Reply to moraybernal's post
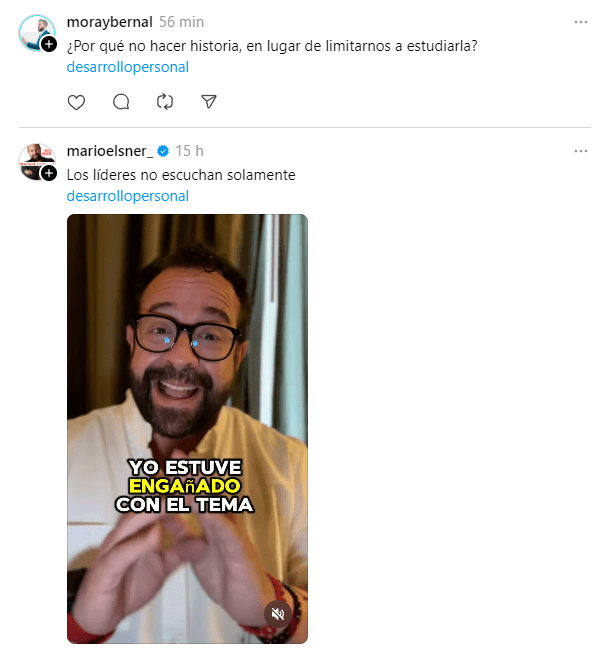This screenshot has height=651, width=600. pos(121,102)
